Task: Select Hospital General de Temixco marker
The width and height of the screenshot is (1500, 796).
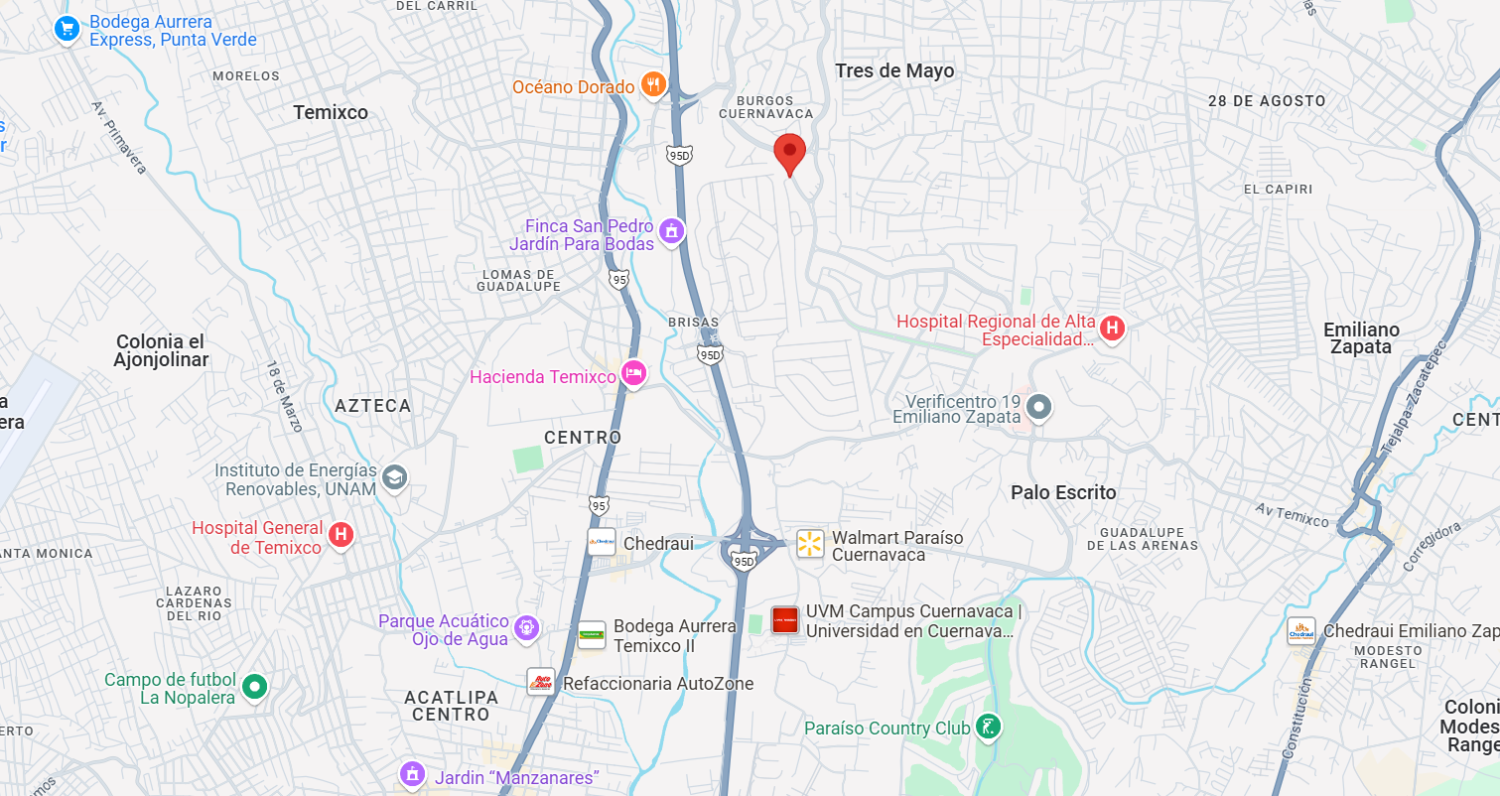Action: click(341, 535)
